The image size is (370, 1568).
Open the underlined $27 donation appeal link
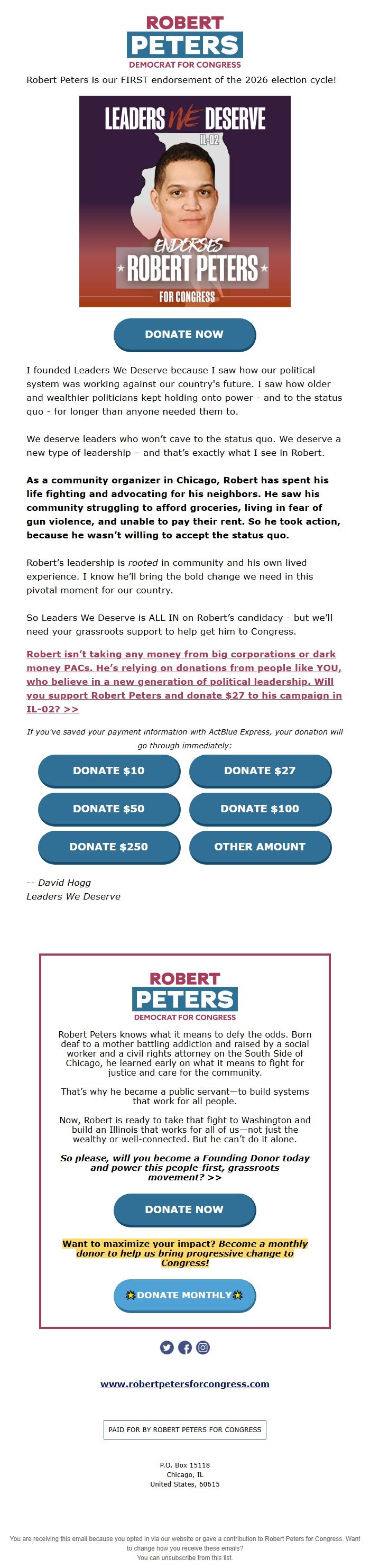coord(184,681)
